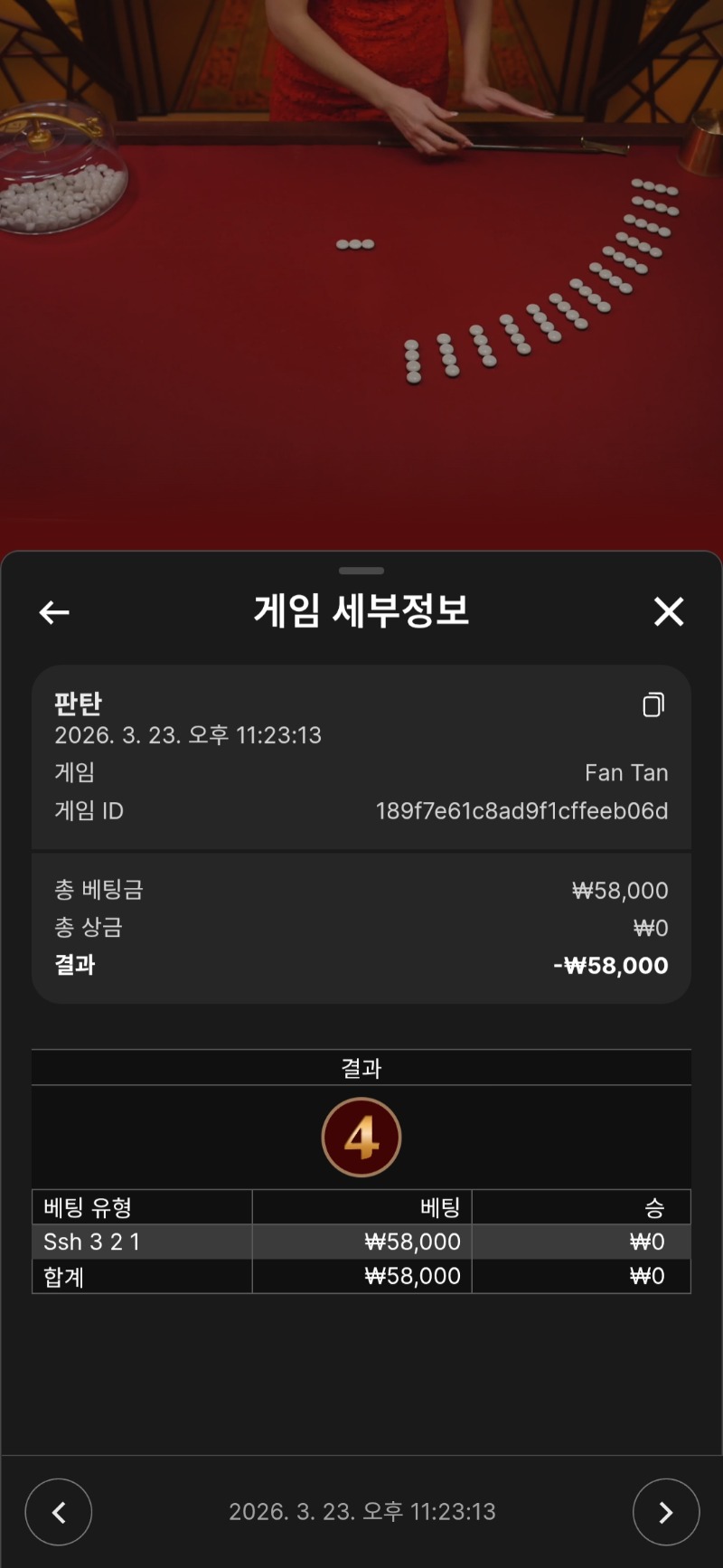Viewport: 723px width, 1568px height.
Task: Go to the next game round
Action: click(666, 1511)
